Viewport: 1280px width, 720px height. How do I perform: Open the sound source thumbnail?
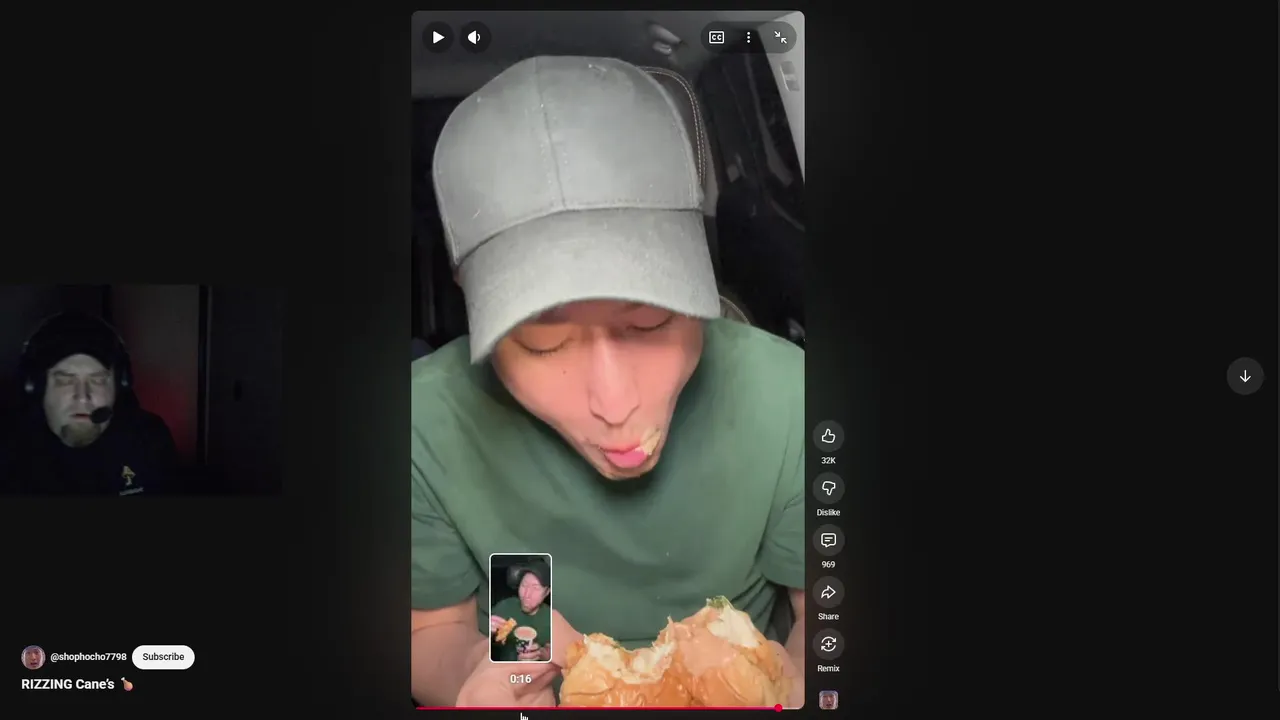click(x=828, y=700)
